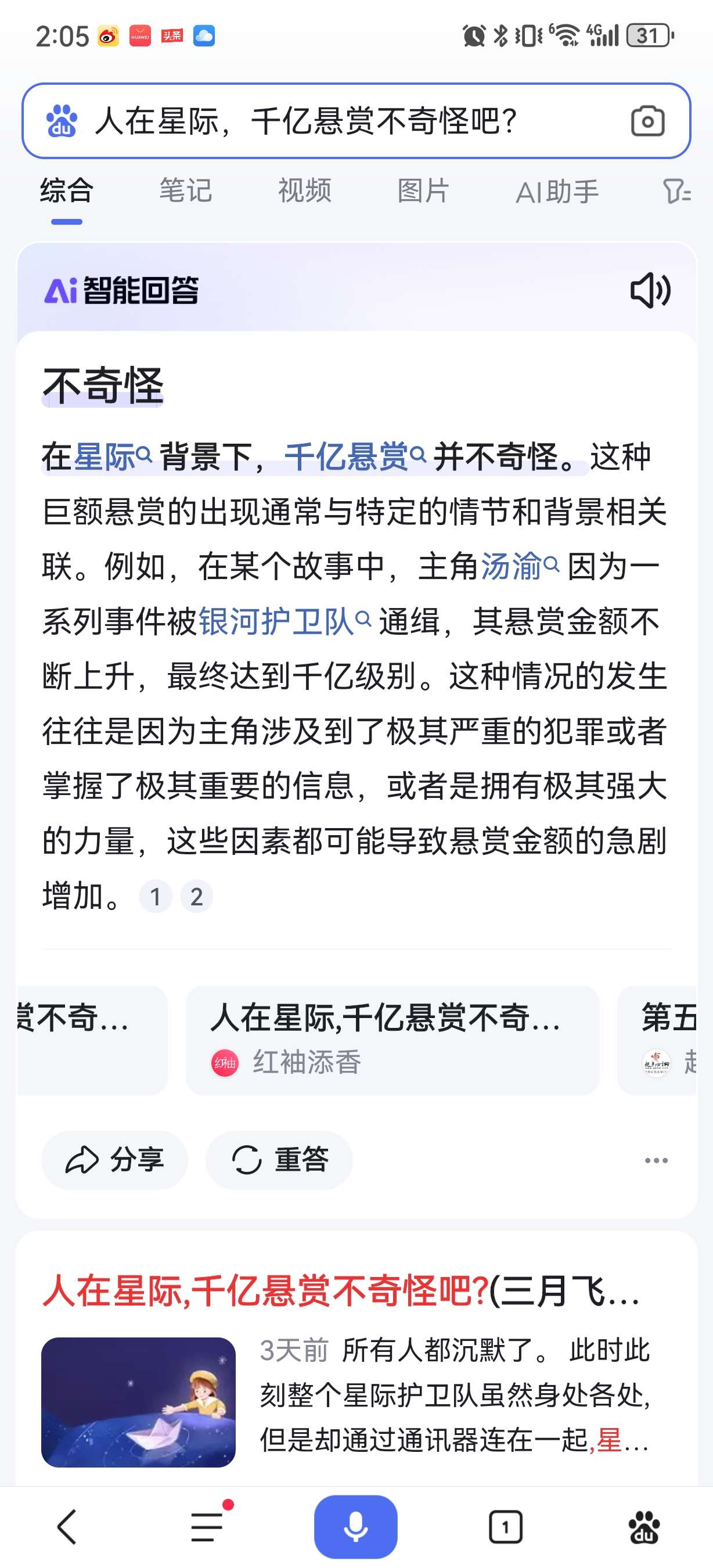Open citation reference 1
This screenshot has height=1568, width=713.
pyautogui.click(x=156, y=897)
